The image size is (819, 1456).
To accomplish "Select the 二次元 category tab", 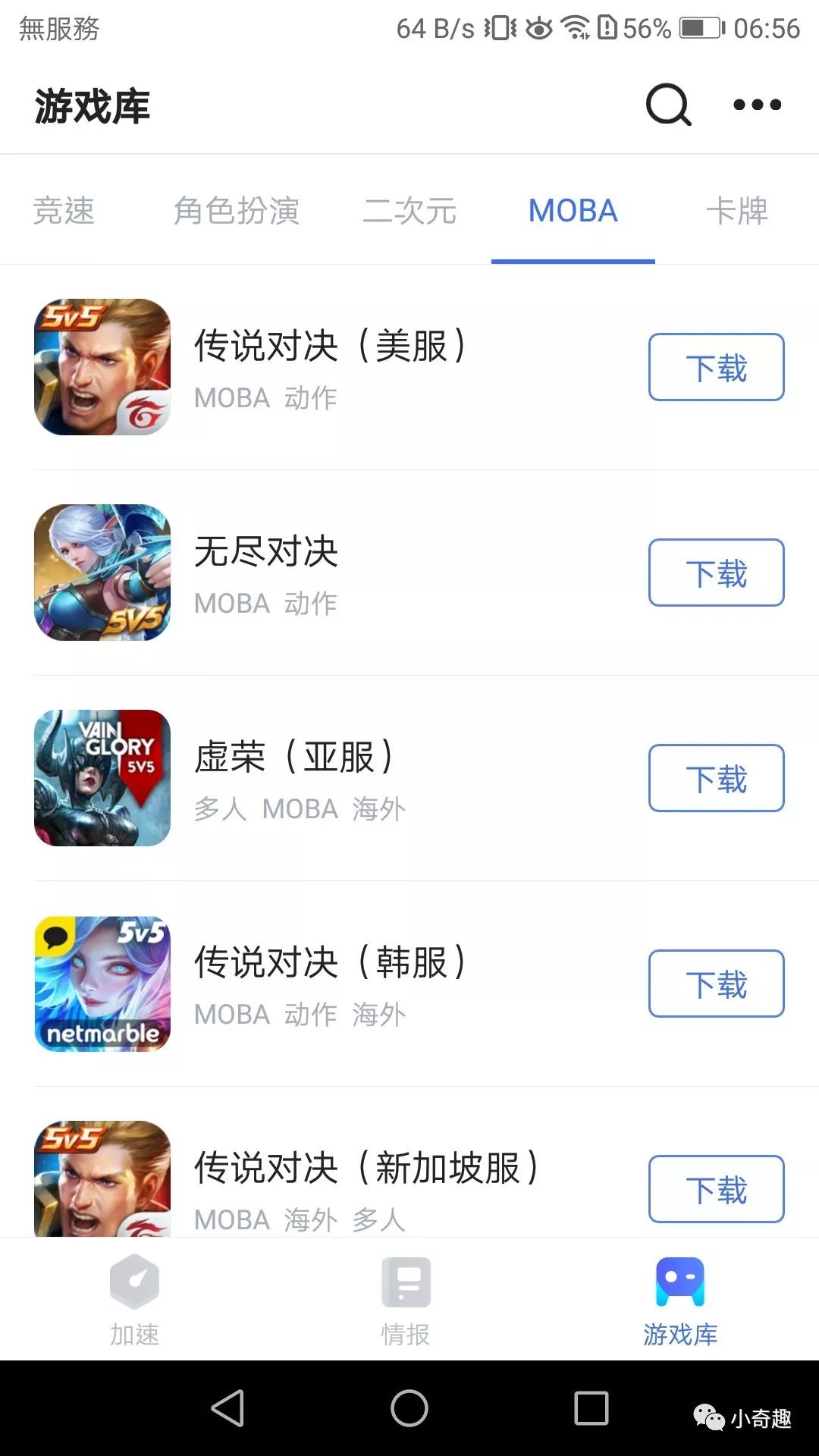I will [x=409, y=211].
